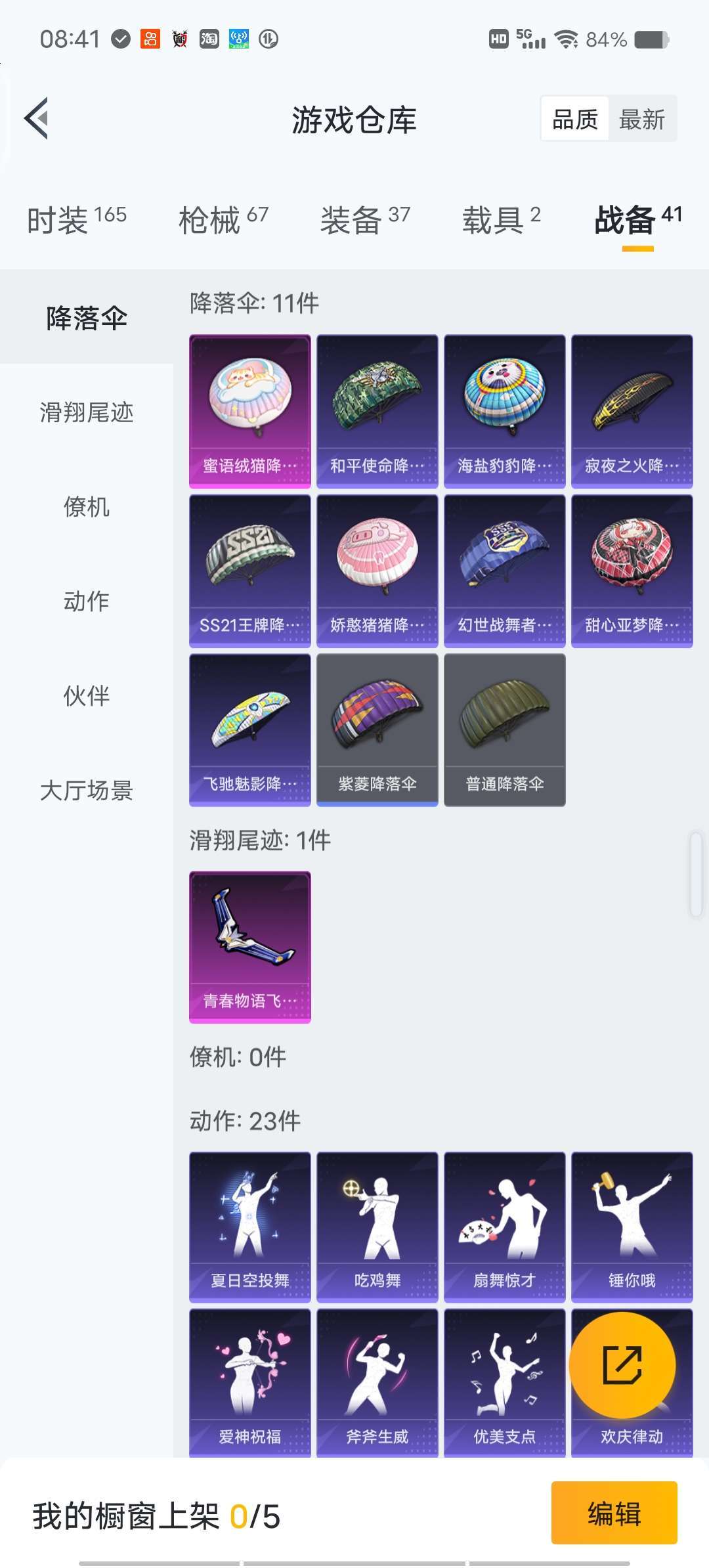
Task: Select 僚机 in the side menu
Action: (87, 507)
